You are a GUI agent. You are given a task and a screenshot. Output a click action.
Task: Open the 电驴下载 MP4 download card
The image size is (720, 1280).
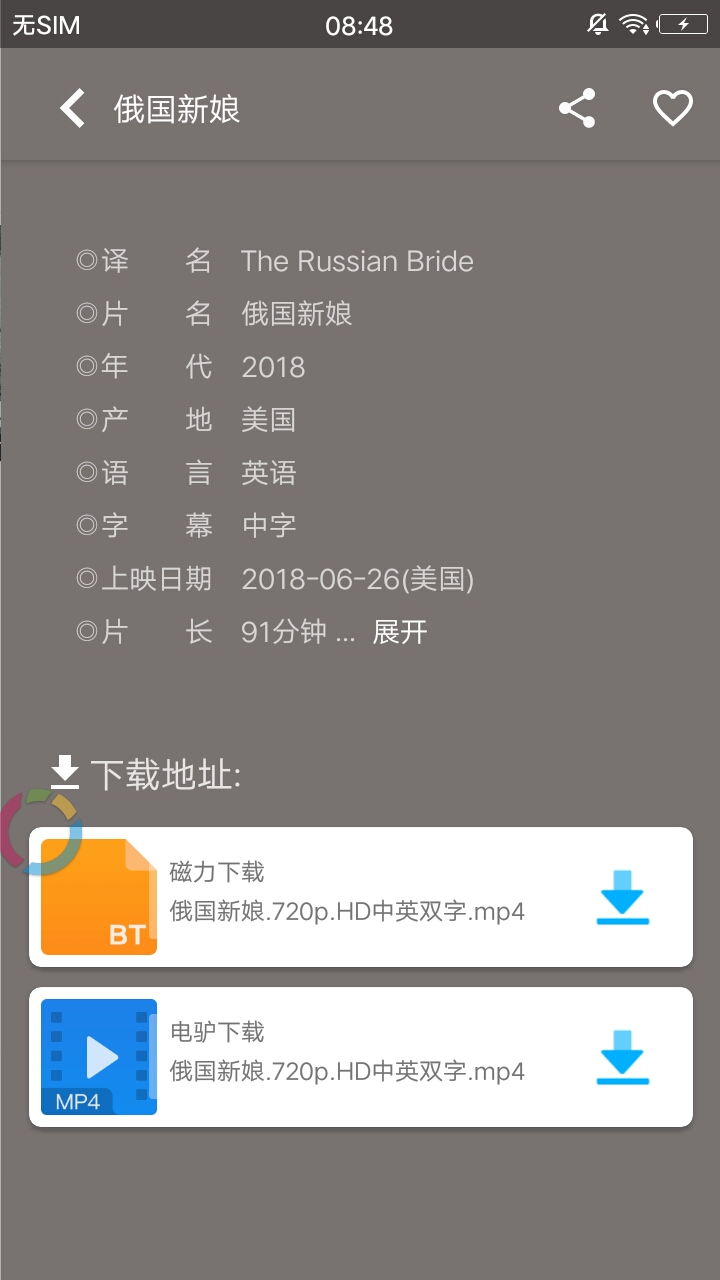click(361, 1057)
